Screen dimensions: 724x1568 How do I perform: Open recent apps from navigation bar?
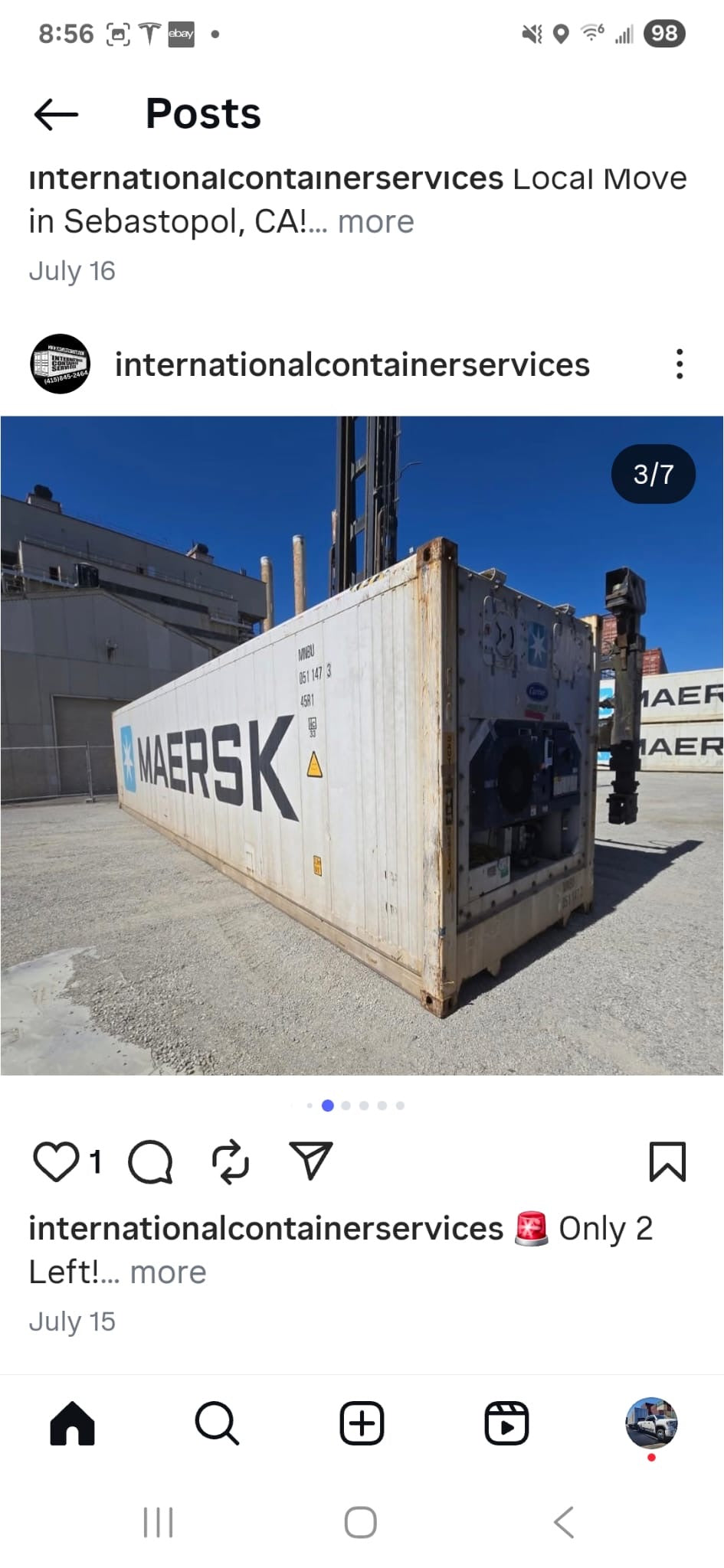click(x=159, y=1522)
